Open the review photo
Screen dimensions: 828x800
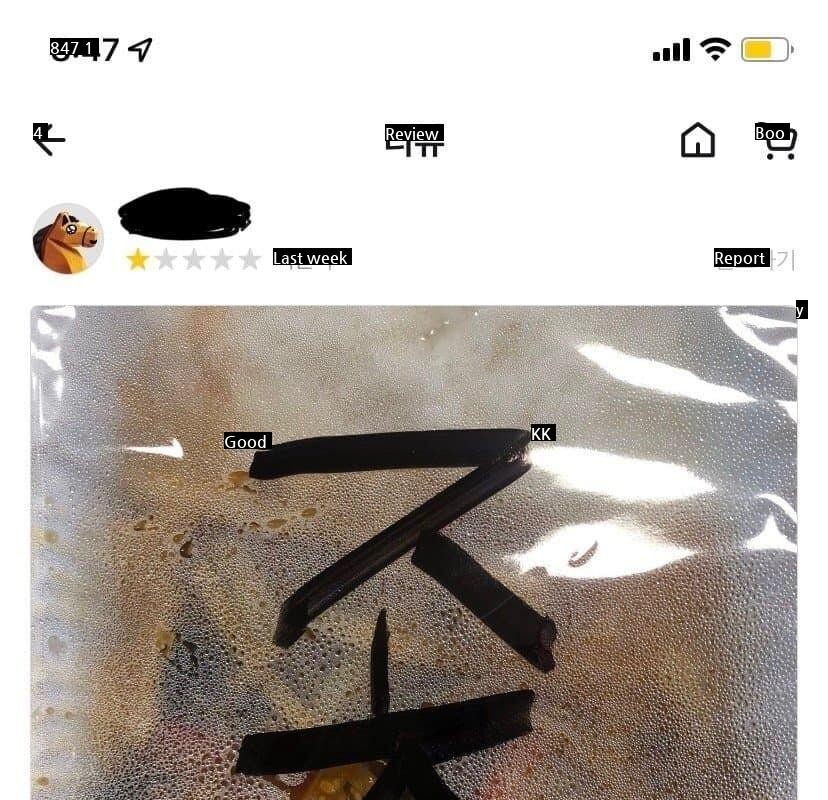[x=414, y=552]
